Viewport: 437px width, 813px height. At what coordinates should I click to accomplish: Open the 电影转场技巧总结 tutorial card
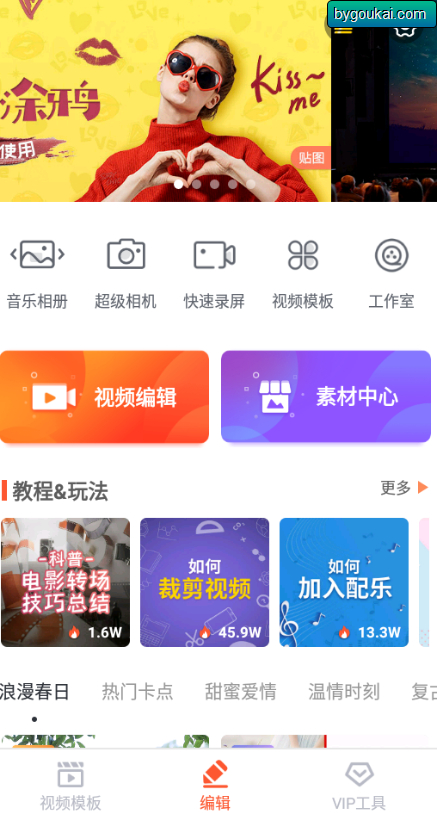click(65, 582)
